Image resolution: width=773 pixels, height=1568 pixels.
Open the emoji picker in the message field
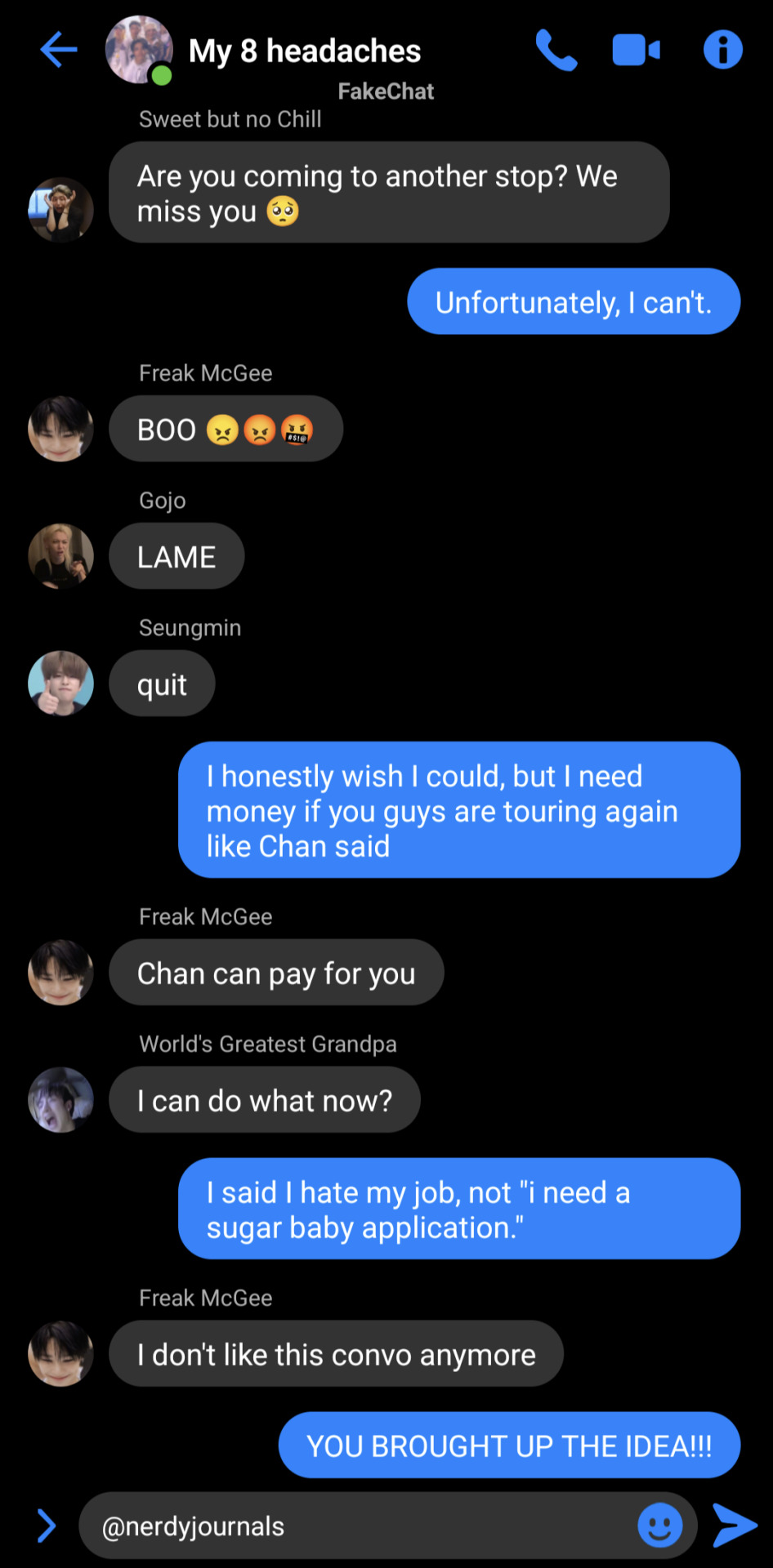(x=659, y=1525)
